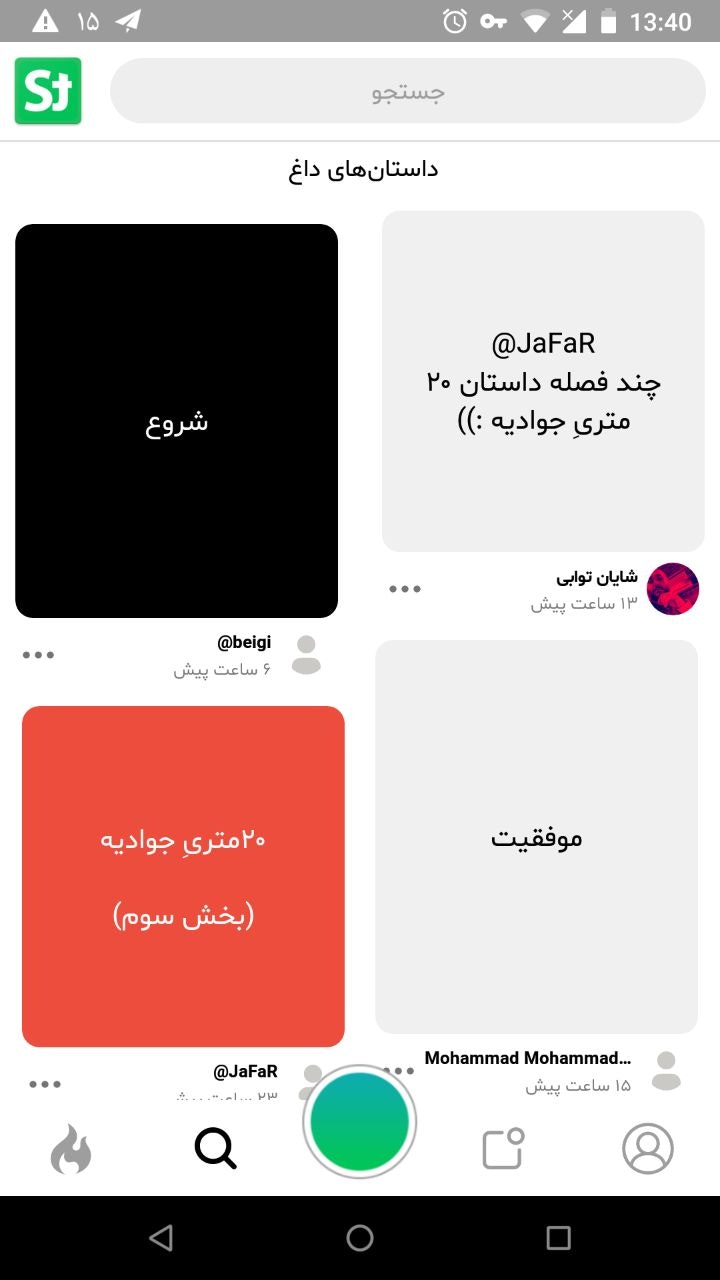Tap the جستجو search field
Image resolution: width=720 pixels, height=1280 pixels.
408,92
